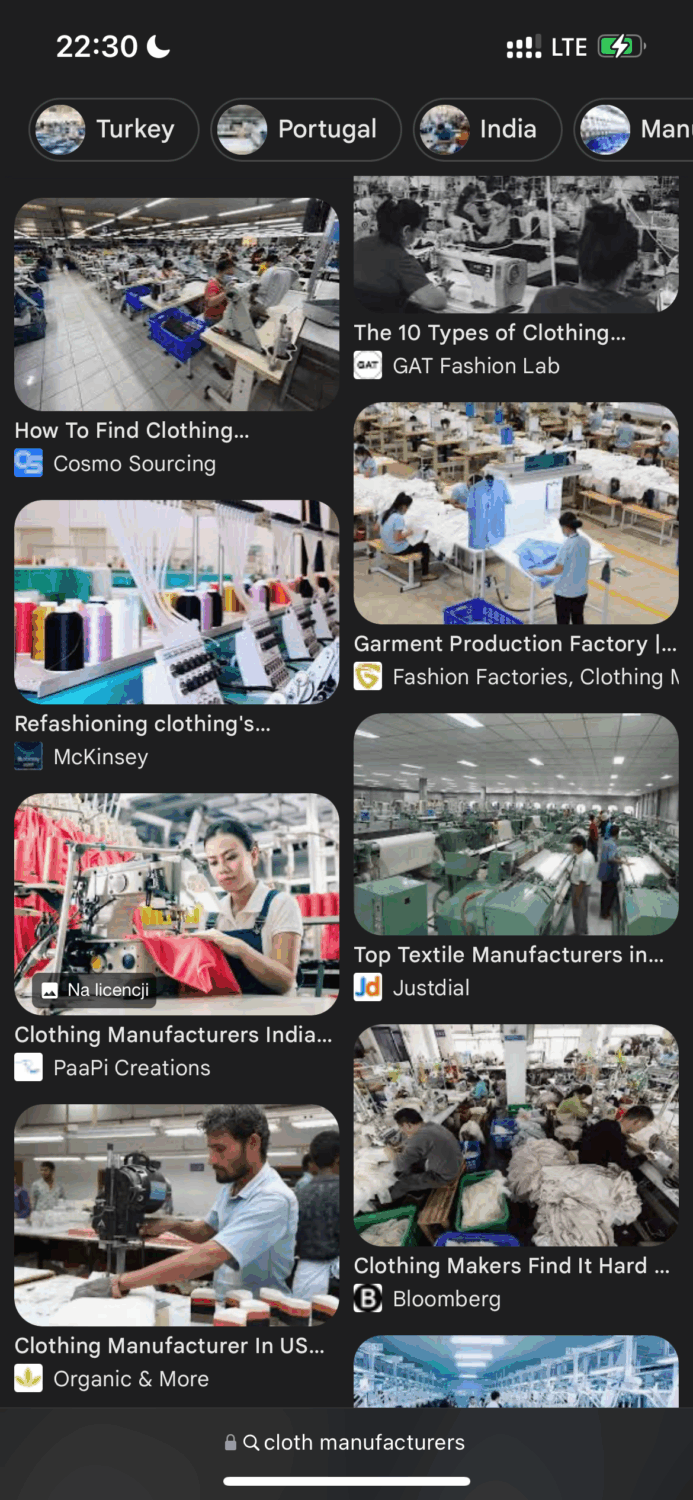The width and height of the screenshot is (693, 1500).
Task: Tap the cloth manufacturers address bar
Action: click(x=346, y=1442)
